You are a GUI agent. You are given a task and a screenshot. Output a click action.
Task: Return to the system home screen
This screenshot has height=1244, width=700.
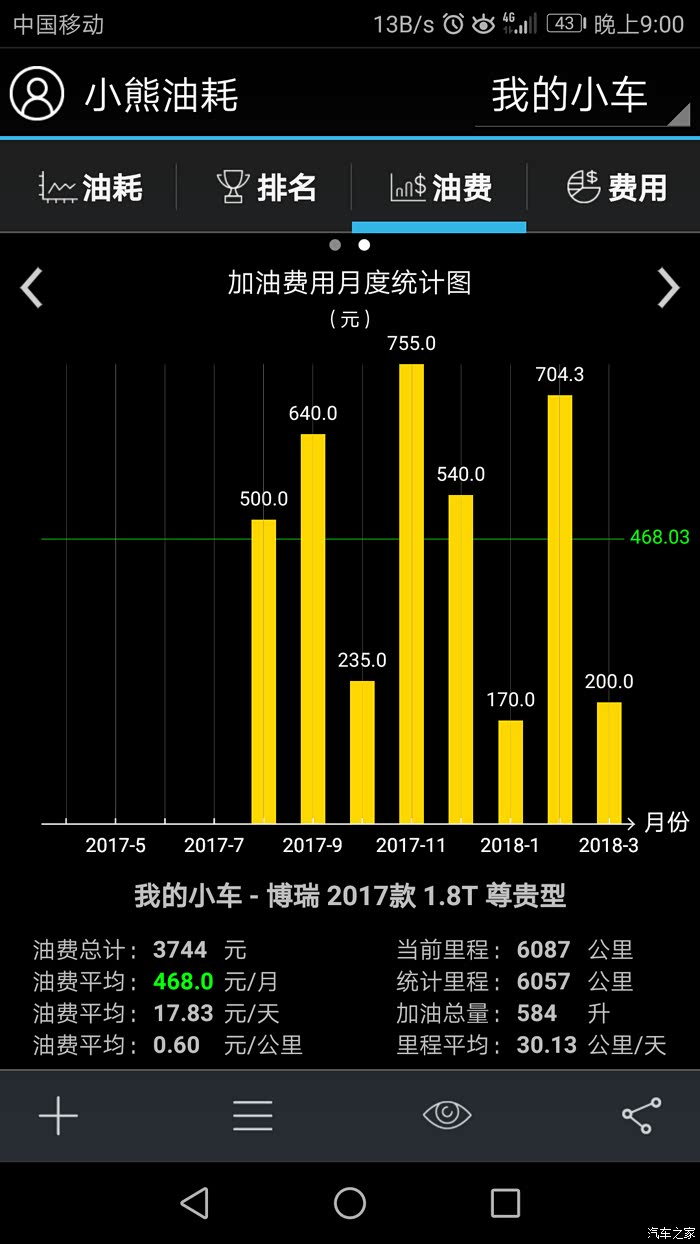tap(350, 1203)
